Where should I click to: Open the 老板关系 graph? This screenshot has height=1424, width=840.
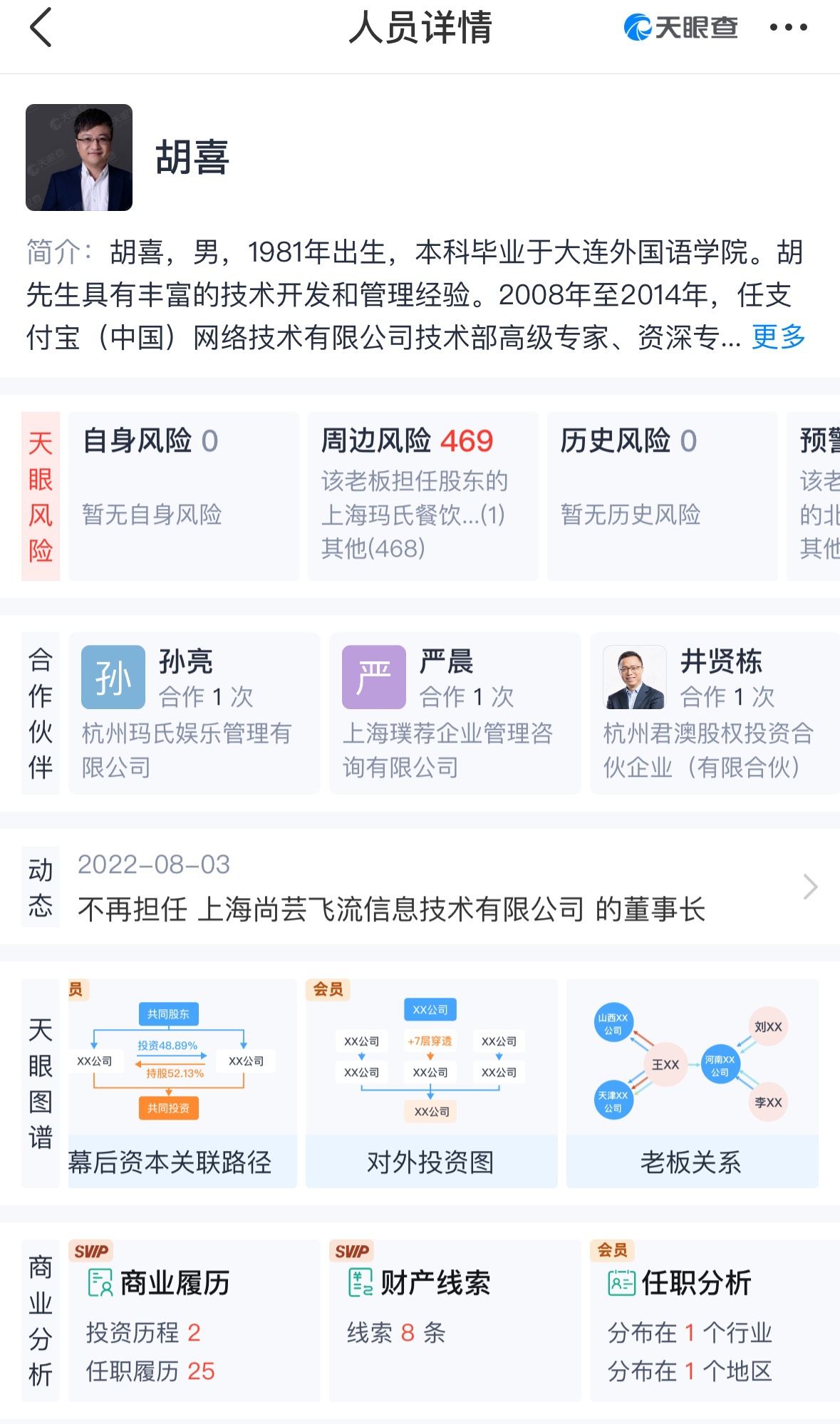click(693, 1083)
